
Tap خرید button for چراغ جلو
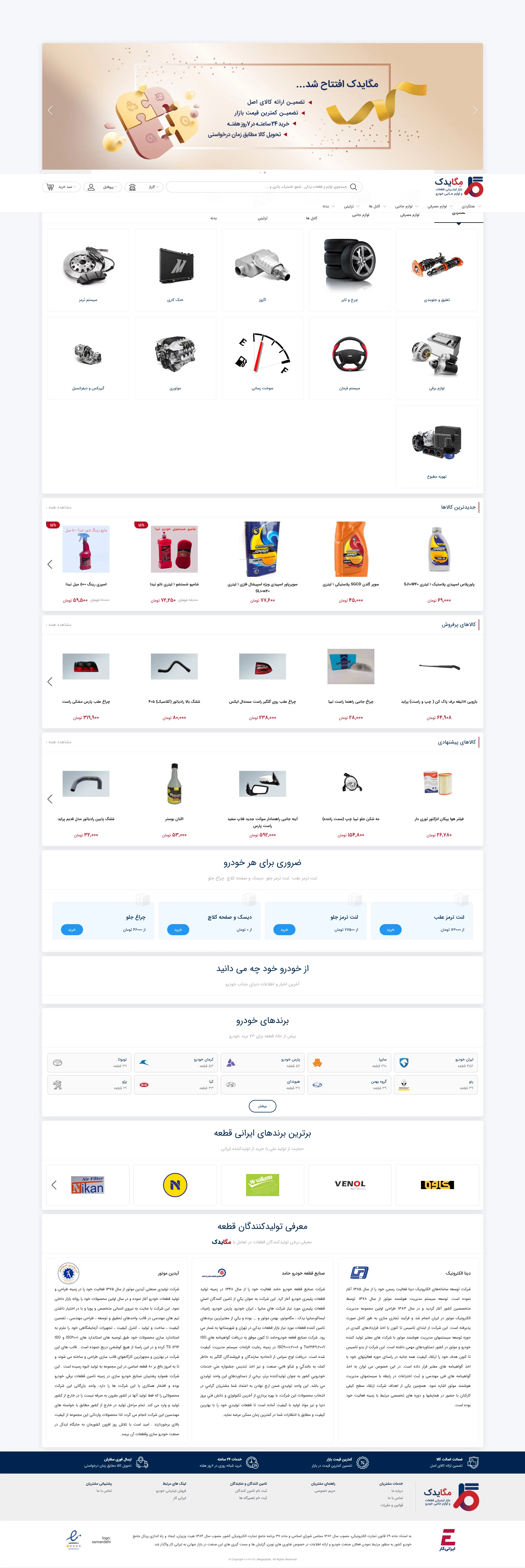[x=72, y=929]
